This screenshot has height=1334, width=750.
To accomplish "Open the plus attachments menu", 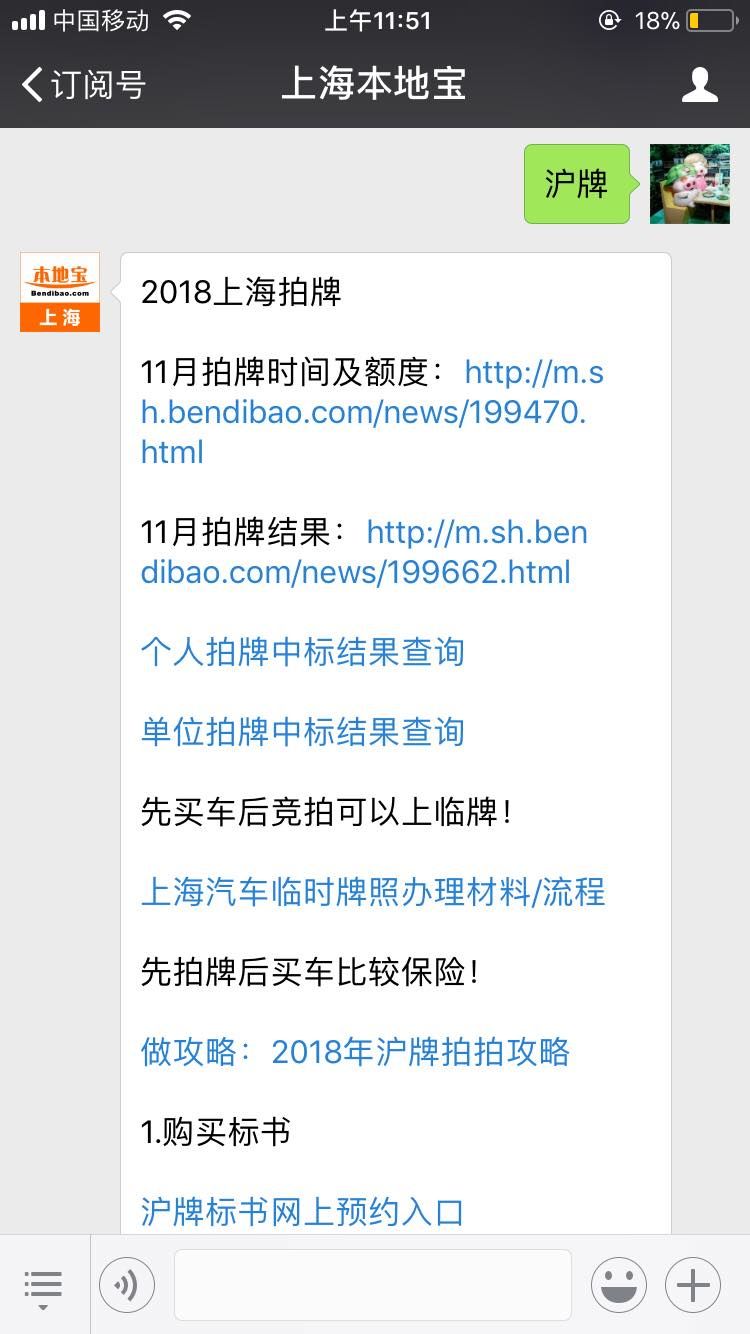I will (x=693, y=1285).
